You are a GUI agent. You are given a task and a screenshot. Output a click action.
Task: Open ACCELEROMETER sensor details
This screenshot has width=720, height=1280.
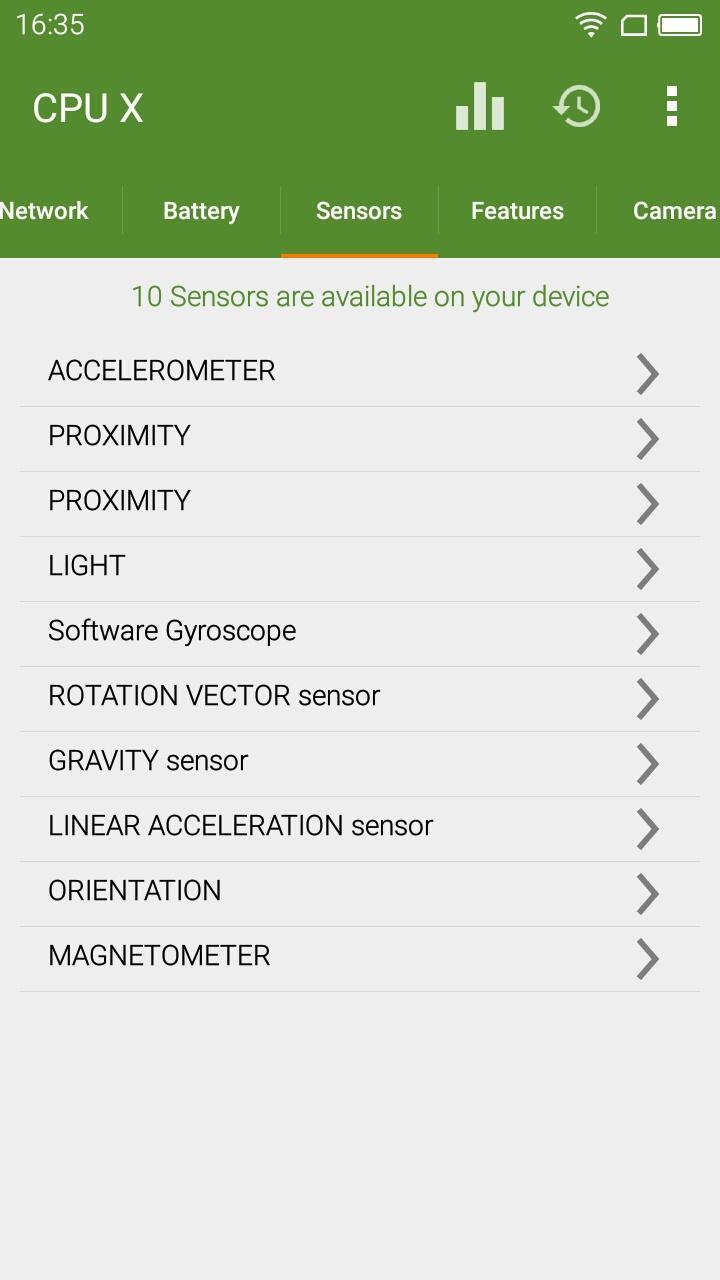tap(360, 372)
